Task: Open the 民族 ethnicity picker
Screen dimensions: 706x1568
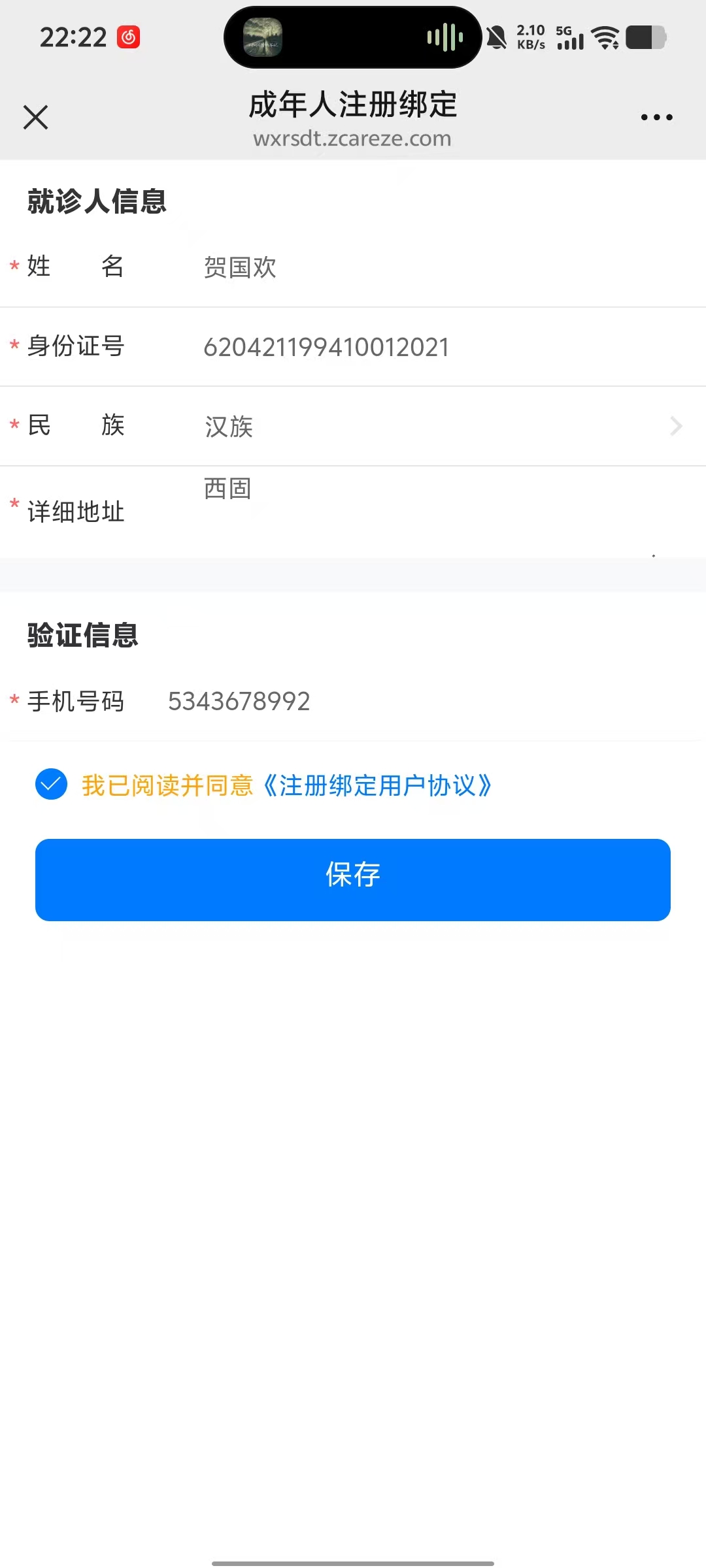Action: tap(431, 427)
